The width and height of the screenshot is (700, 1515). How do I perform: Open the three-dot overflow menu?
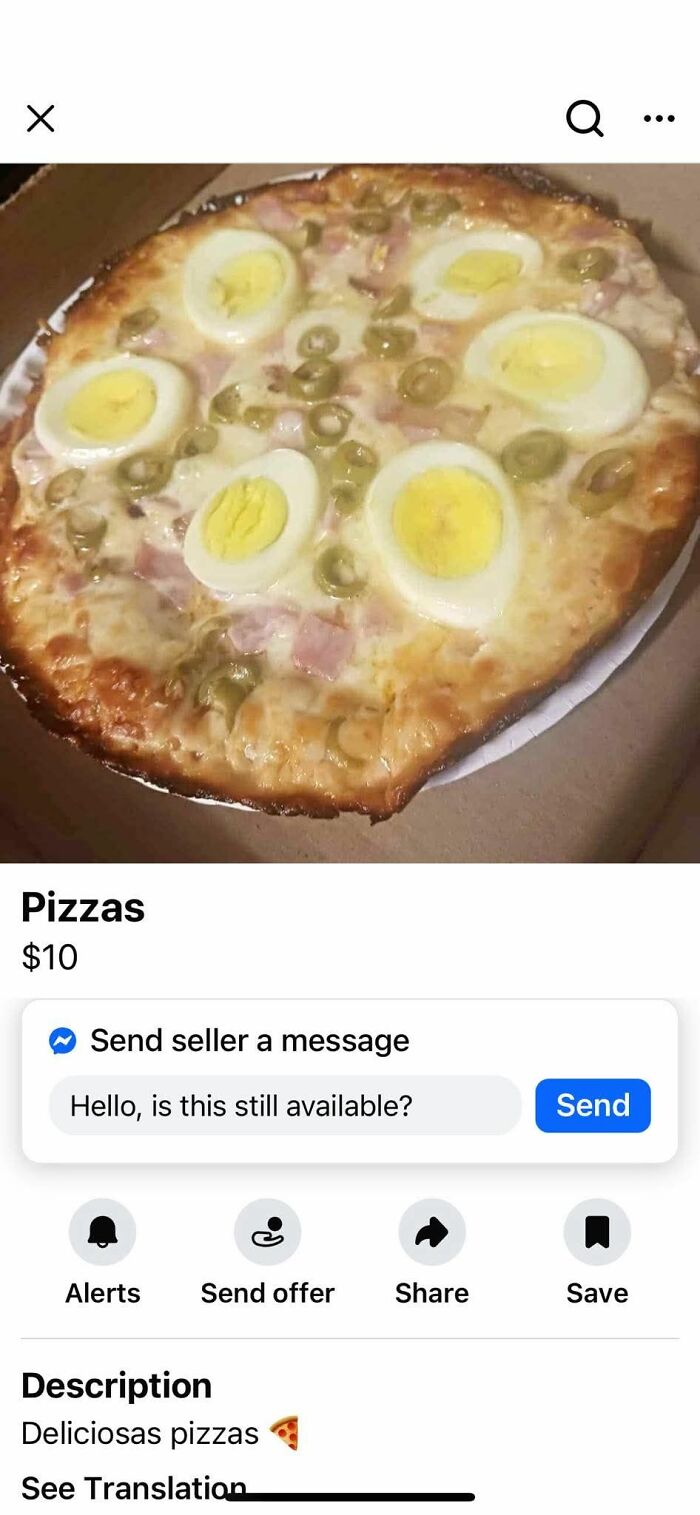point(659,119)
